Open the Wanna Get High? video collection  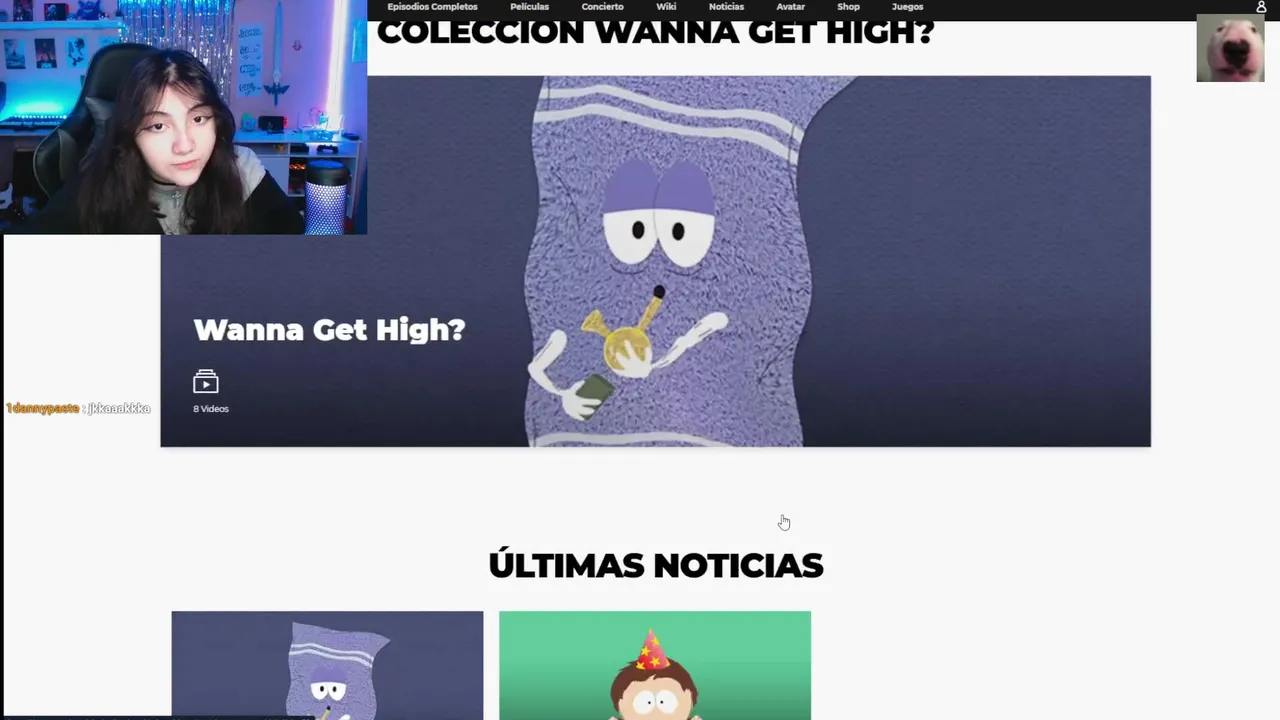[x=655, y=261]
